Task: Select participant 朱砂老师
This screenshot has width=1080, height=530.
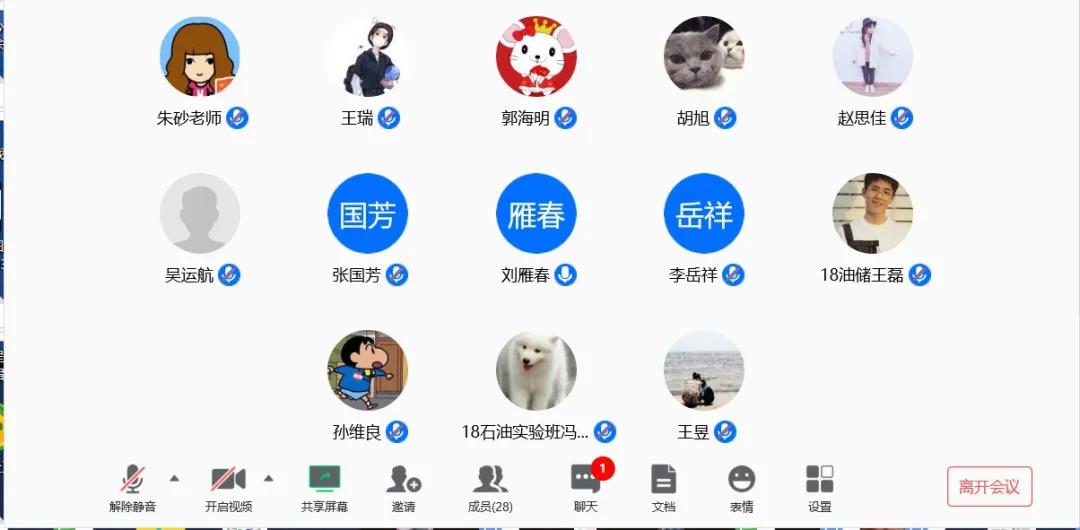Action: point(200,57)
